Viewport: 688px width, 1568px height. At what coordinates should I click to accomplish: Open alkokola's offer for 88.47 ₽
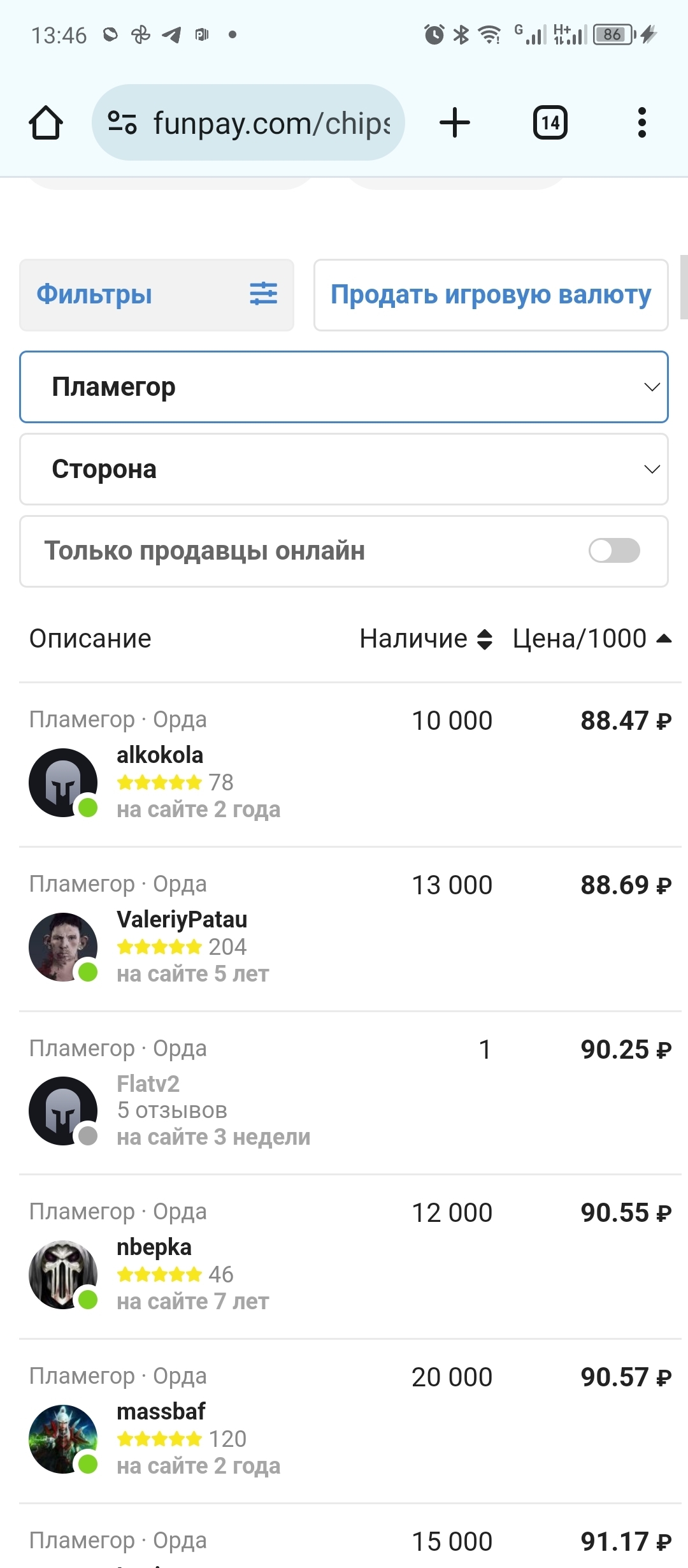[x=350, y=765]
